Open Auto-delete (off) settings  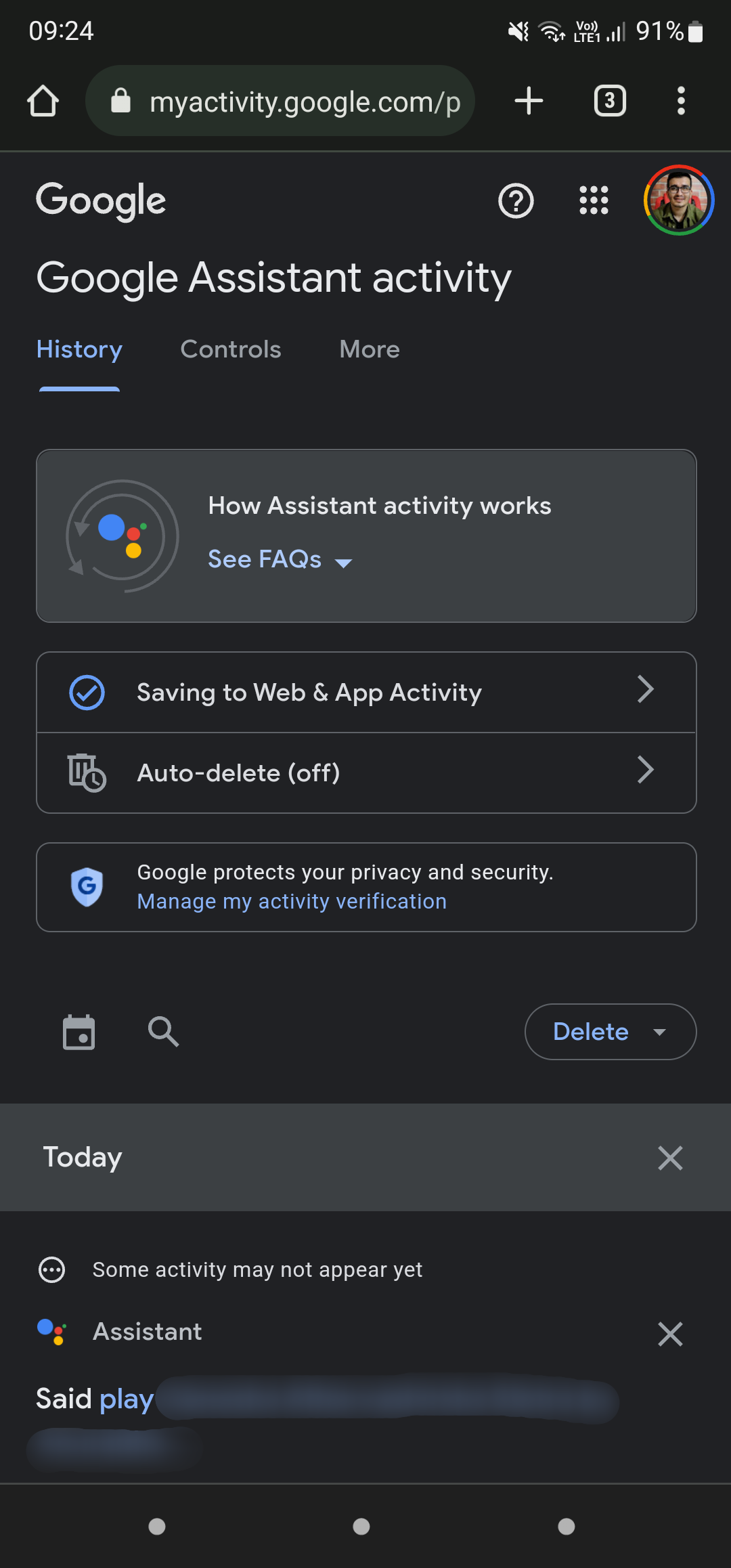click(x=366, y=772)
